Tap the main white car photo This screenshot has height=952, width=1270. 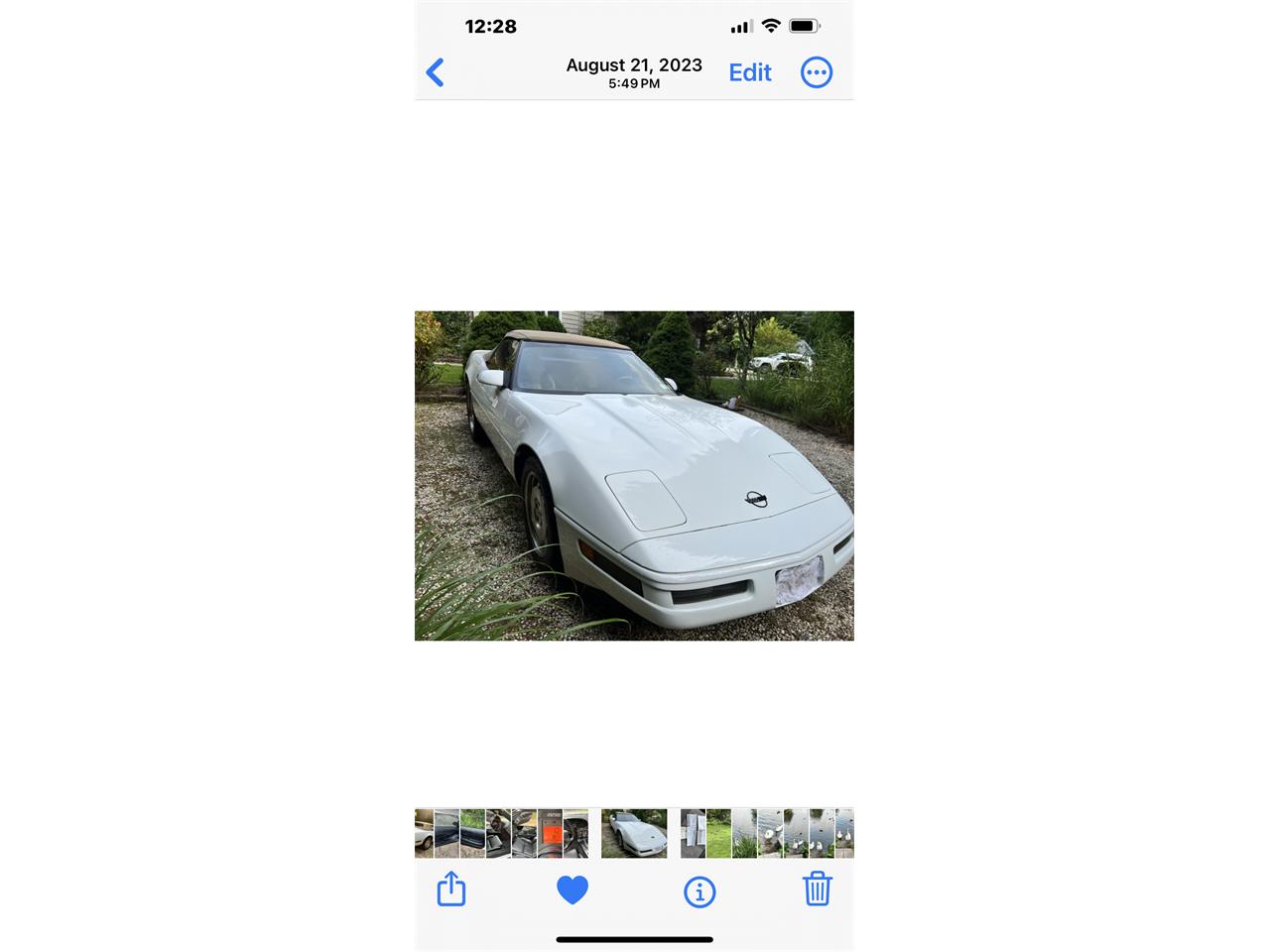[x=634, y=476]
